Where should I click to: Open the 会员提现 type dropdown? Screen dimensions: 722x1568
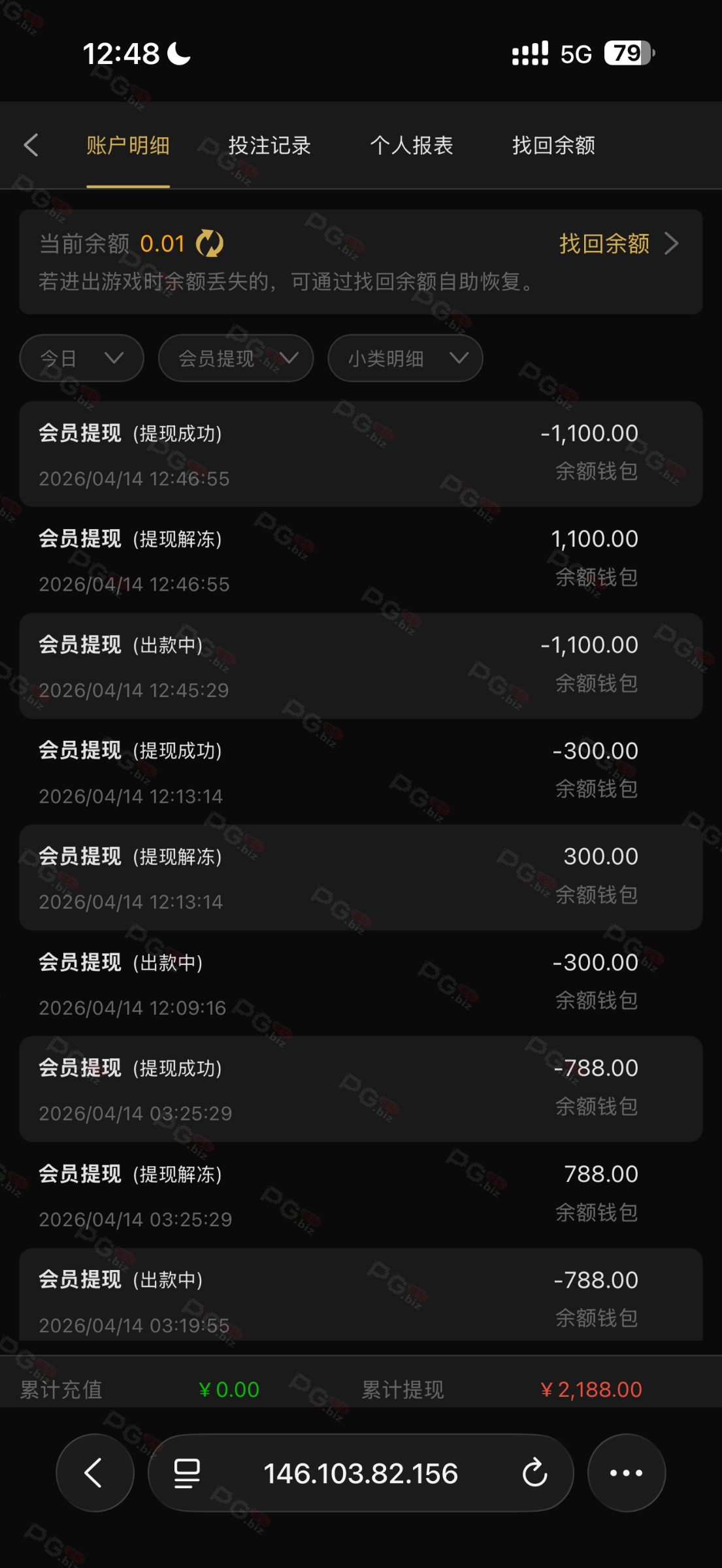[236, 358]
